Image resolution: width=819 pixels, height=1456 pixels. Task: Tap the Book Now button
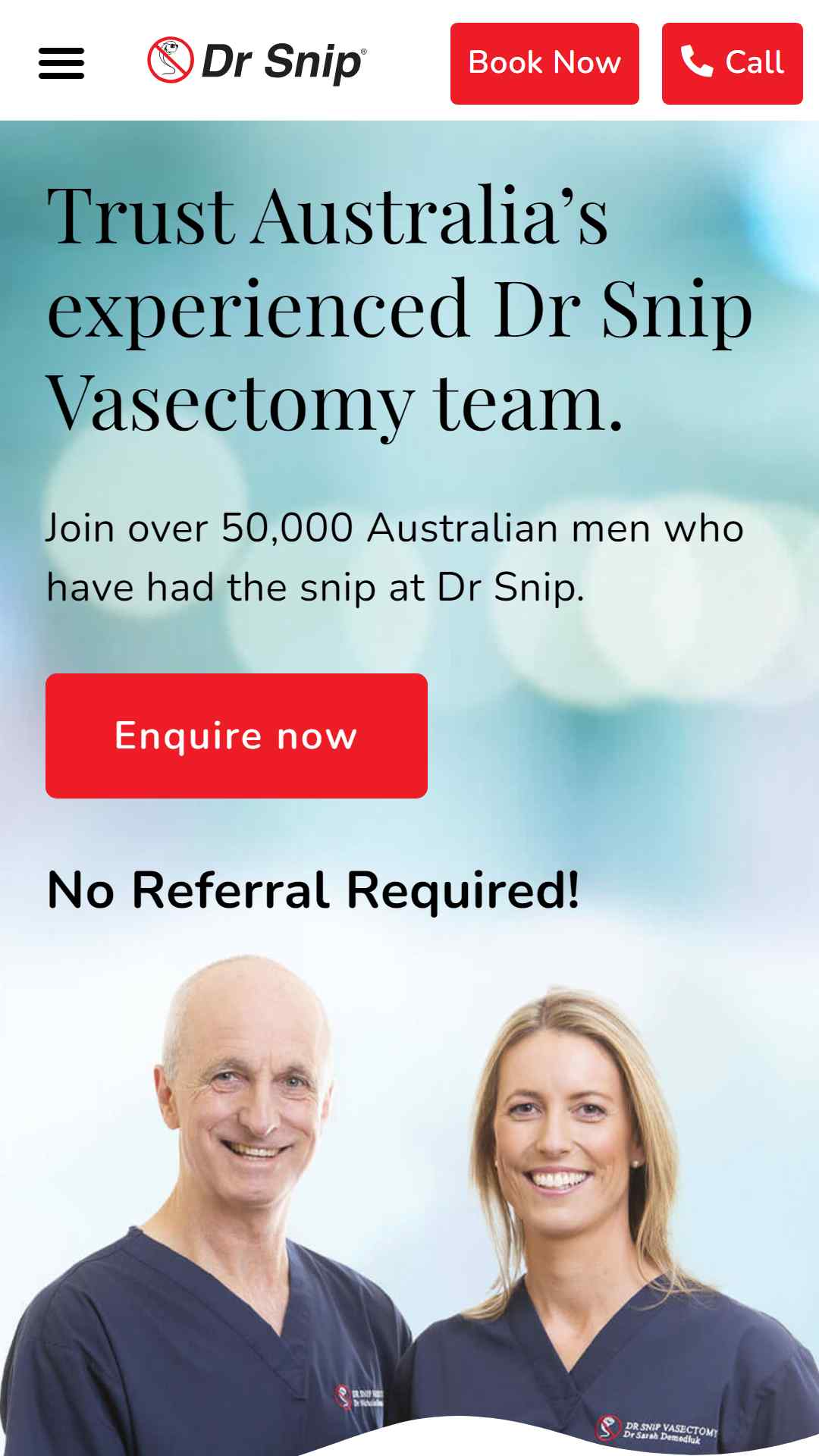(544, 64)
